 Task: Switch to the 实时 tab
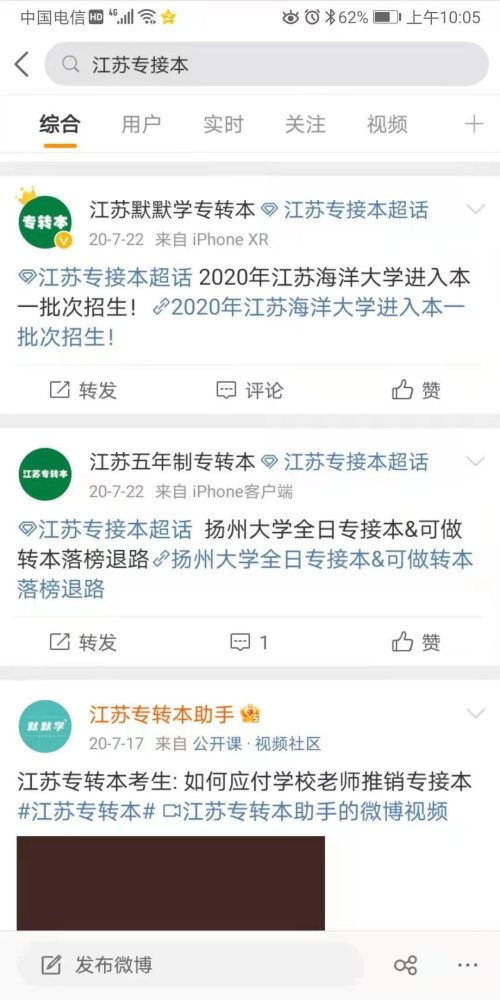click(223, 124)
